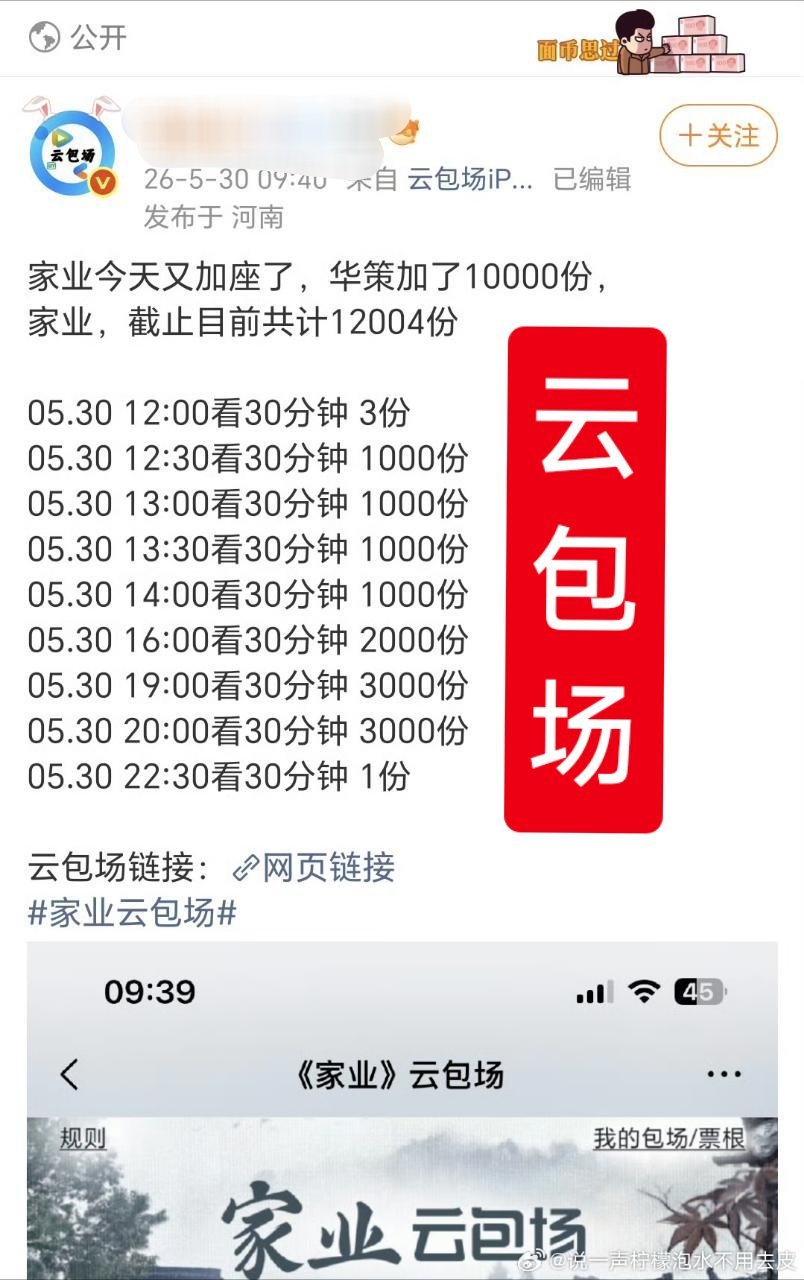Open the #家业云包场# hashtag topic
This screenshot has width=804, height=1280.
coord(132,913)
